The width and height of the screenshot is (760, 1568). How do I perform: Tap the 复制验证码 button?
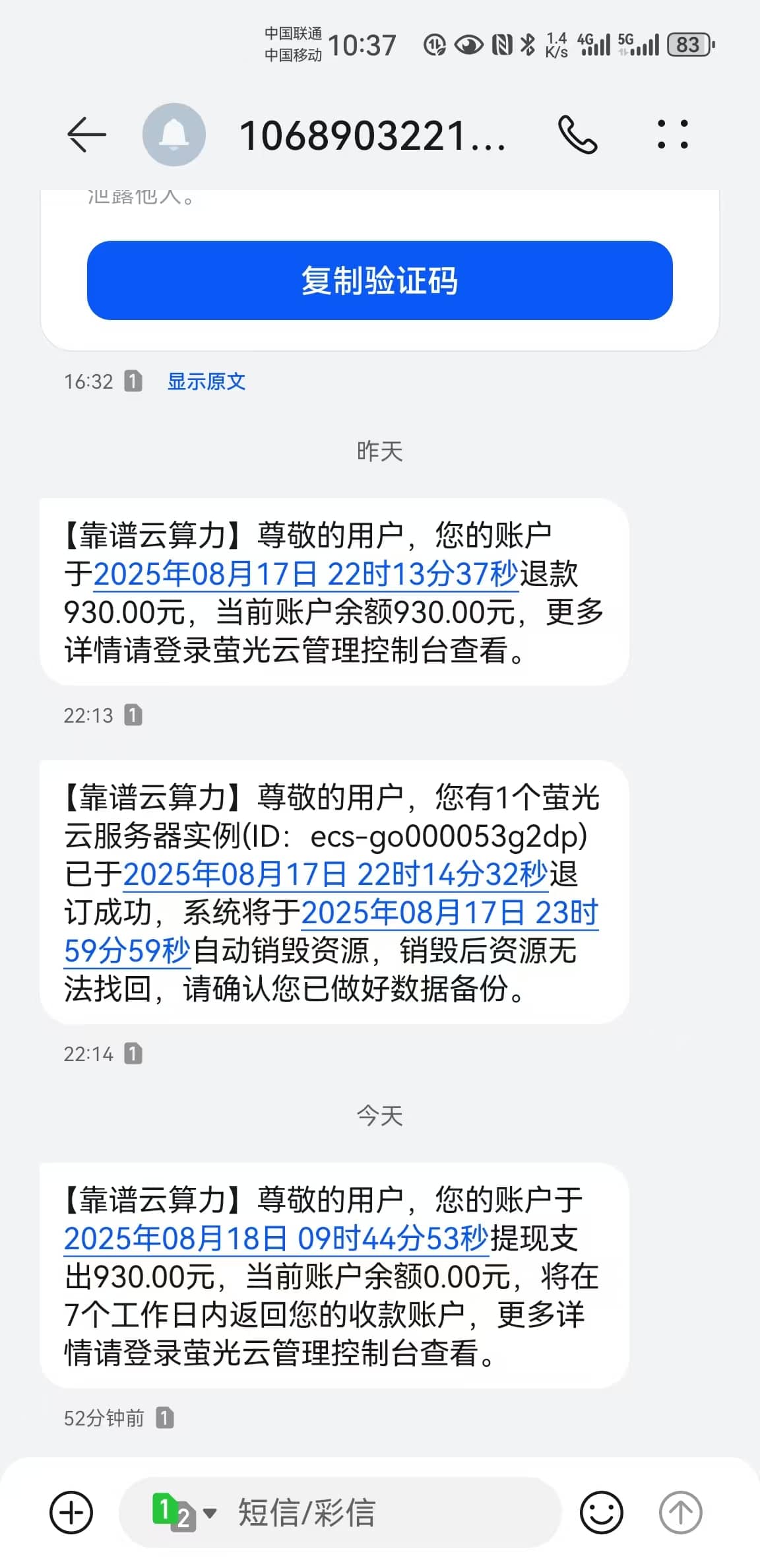tap(379, 280)
